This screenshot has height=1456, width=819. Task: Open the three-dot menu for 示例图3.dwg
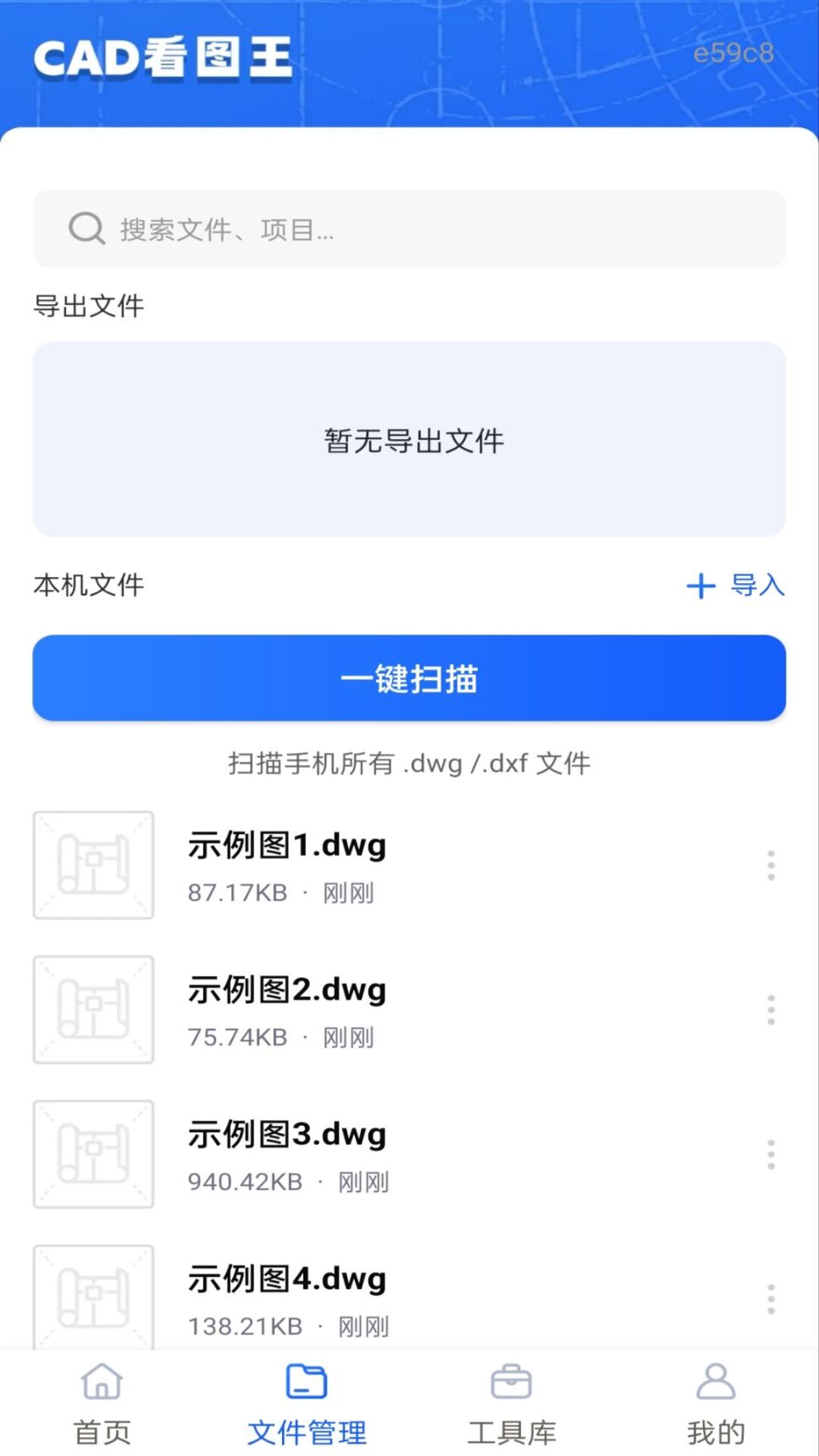point(770,1153)
